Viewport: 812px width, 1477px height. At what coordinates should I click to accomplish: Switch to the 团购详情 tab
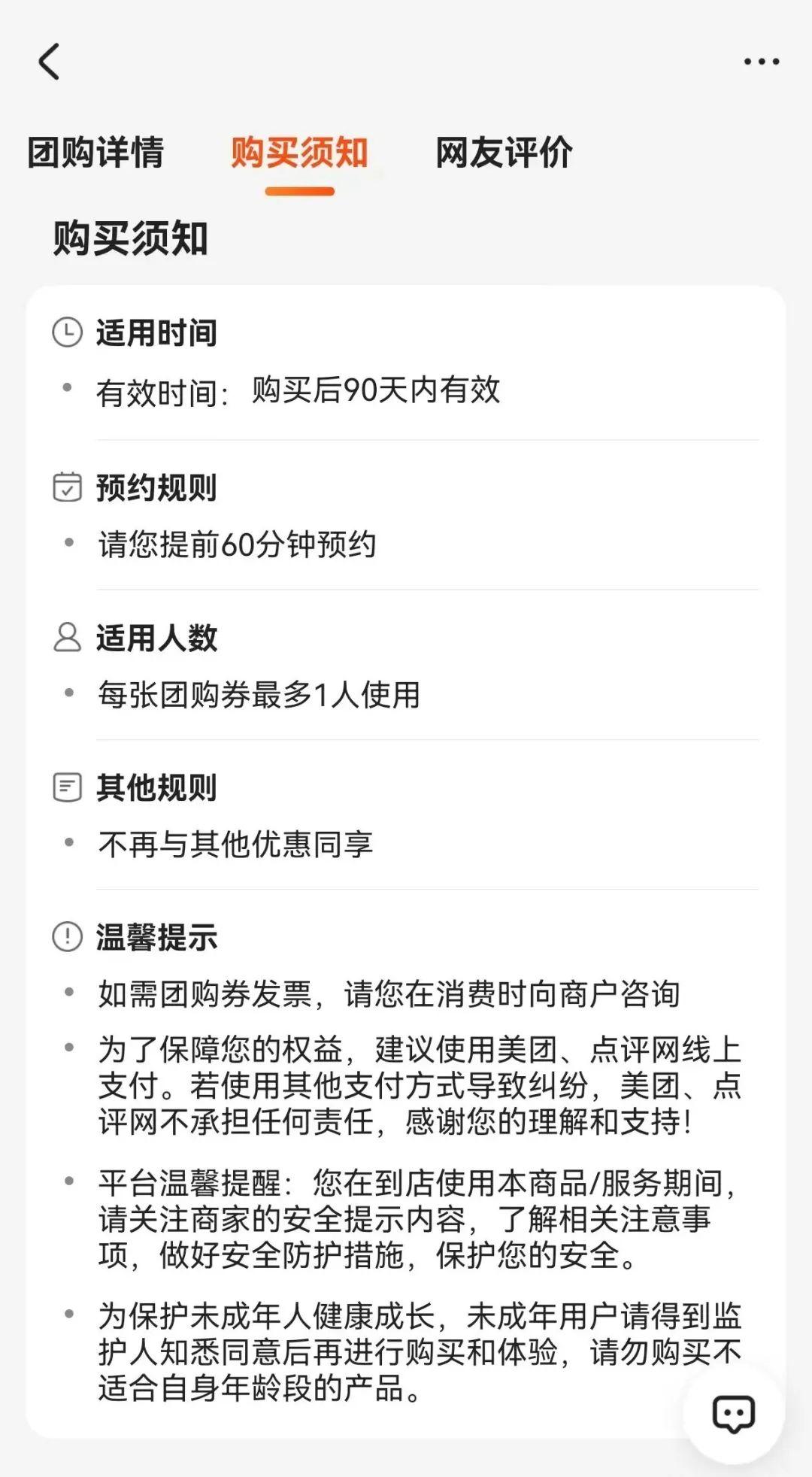[95, 153]
